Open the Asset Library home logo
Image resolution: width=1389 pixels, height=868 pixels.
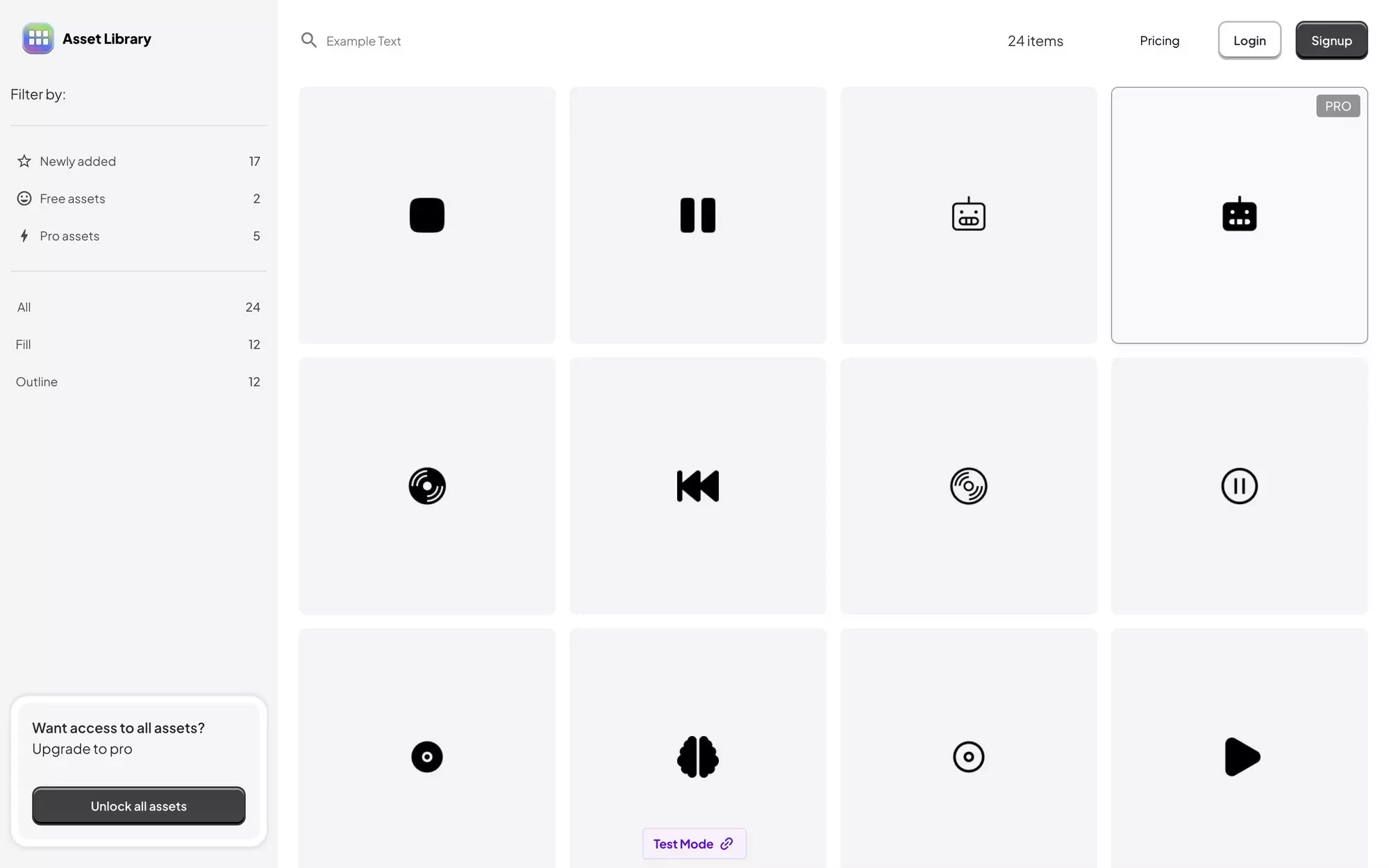pos(87,39)
